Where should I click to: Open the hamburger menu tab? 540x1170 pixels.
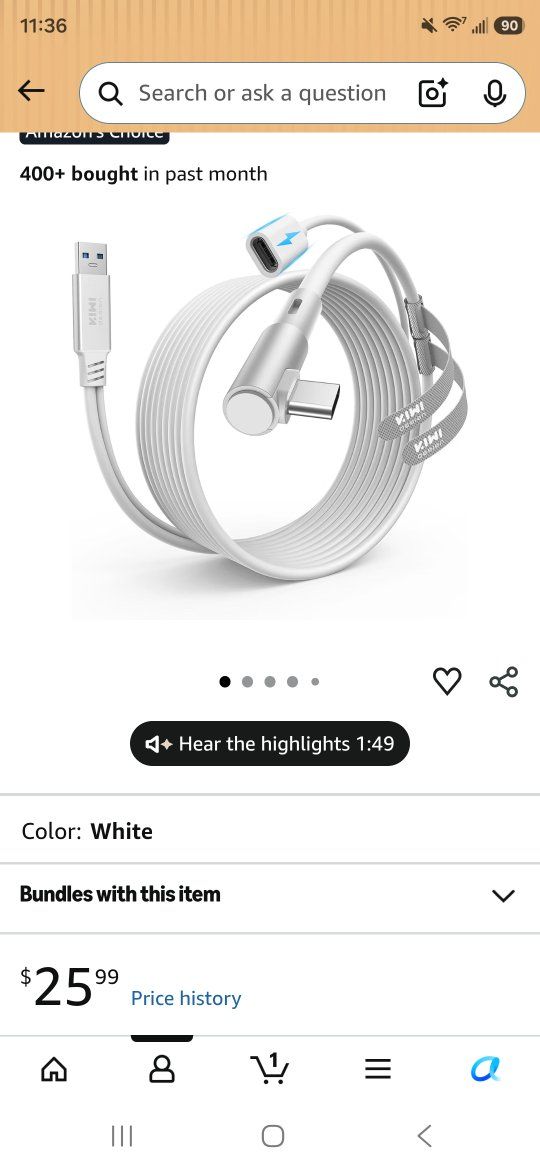[377, 1070]
